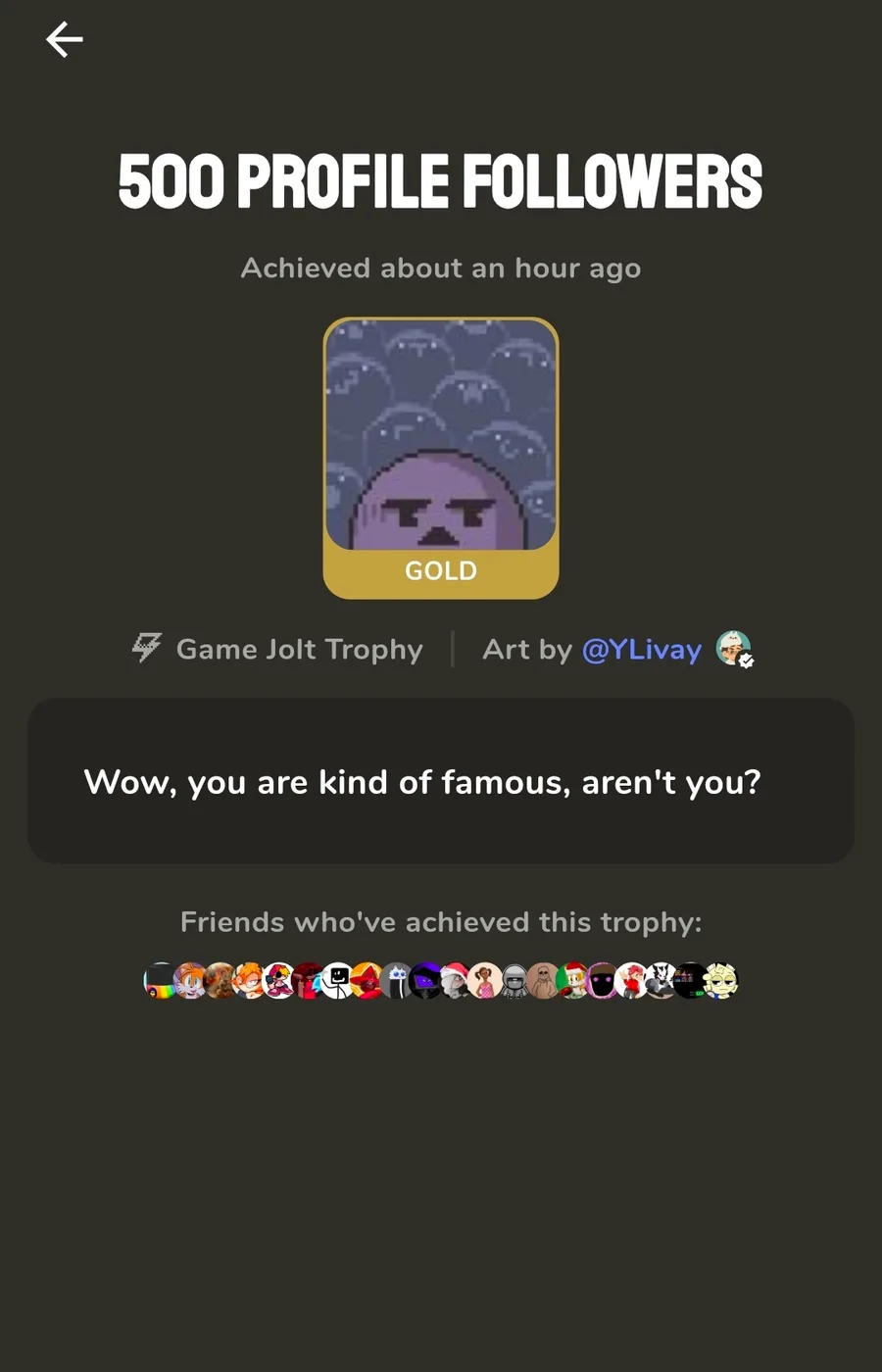Go back using the arrow icon

[65, 40]
